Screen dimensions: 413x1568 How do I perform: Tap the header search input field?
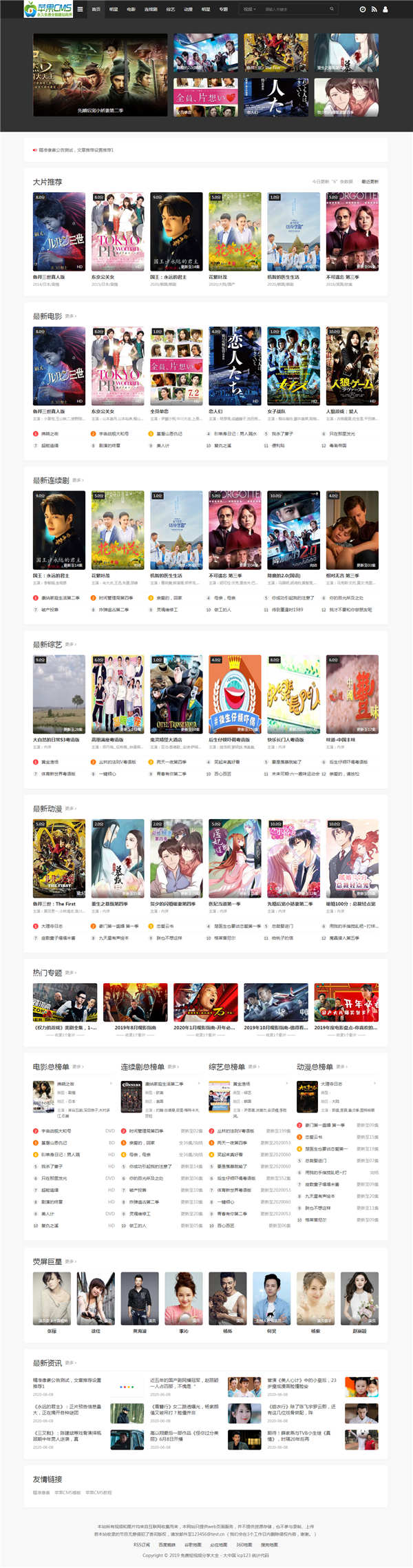[296, 10]
